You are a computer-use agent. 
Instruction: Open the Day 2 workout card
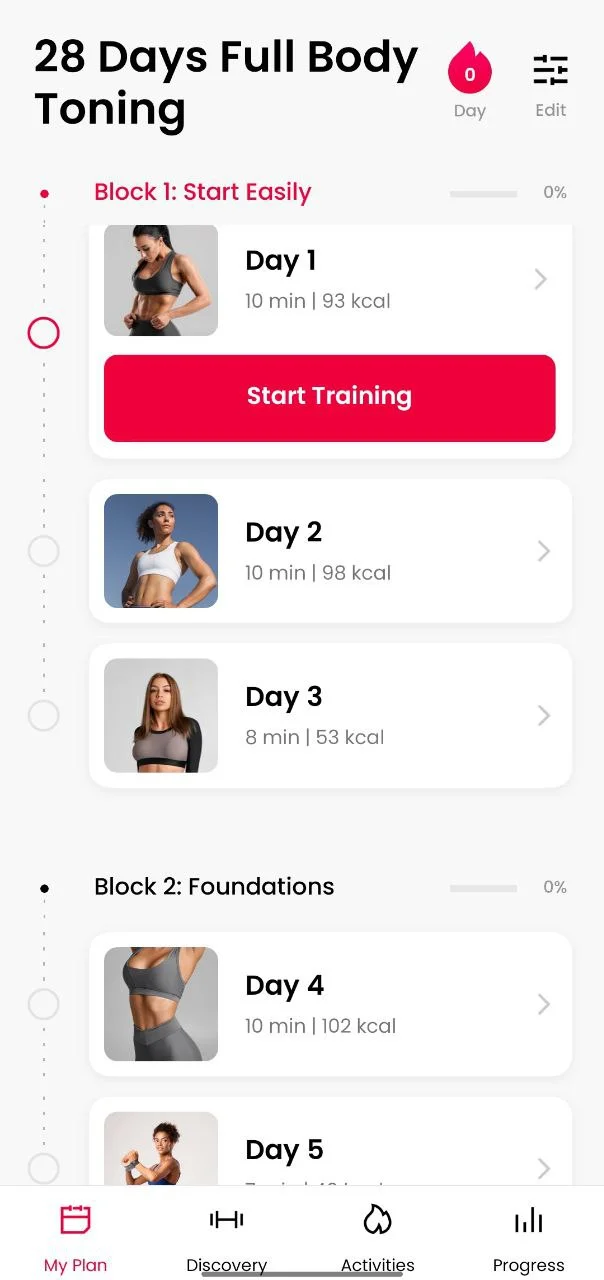[x=330, y=551]
